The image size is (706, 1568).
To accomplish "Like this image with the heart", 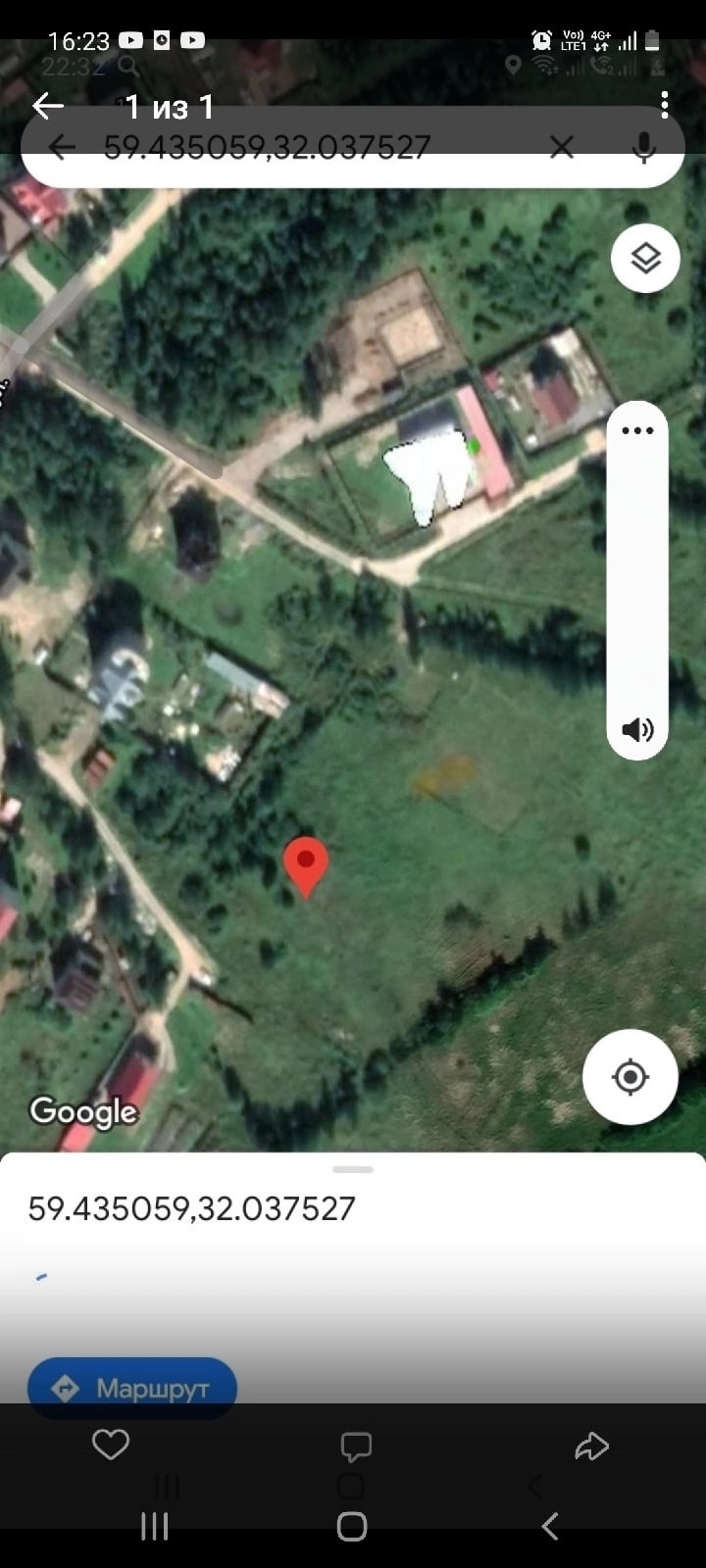I will point(110,1445).
